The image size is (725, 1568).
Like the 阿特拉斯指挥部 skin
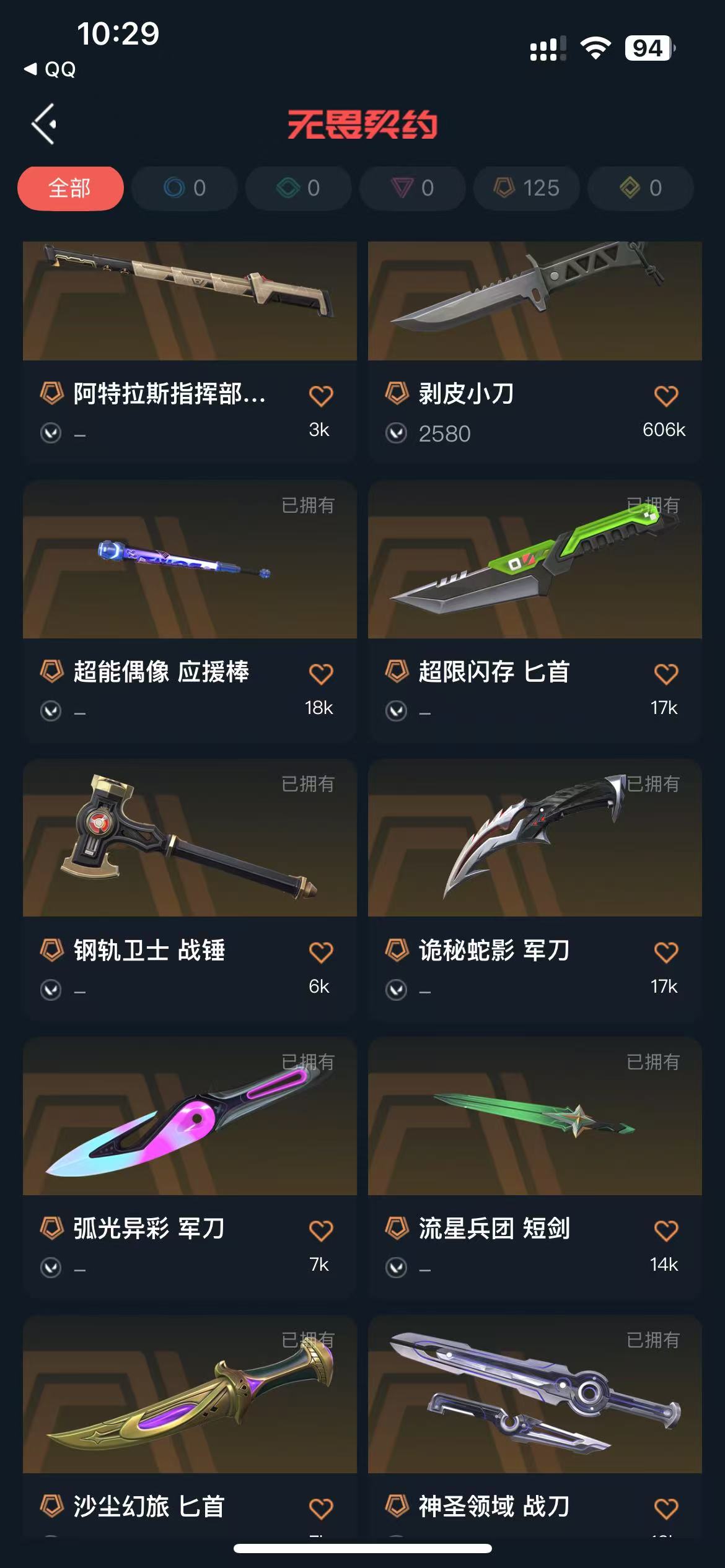point(321,396)
